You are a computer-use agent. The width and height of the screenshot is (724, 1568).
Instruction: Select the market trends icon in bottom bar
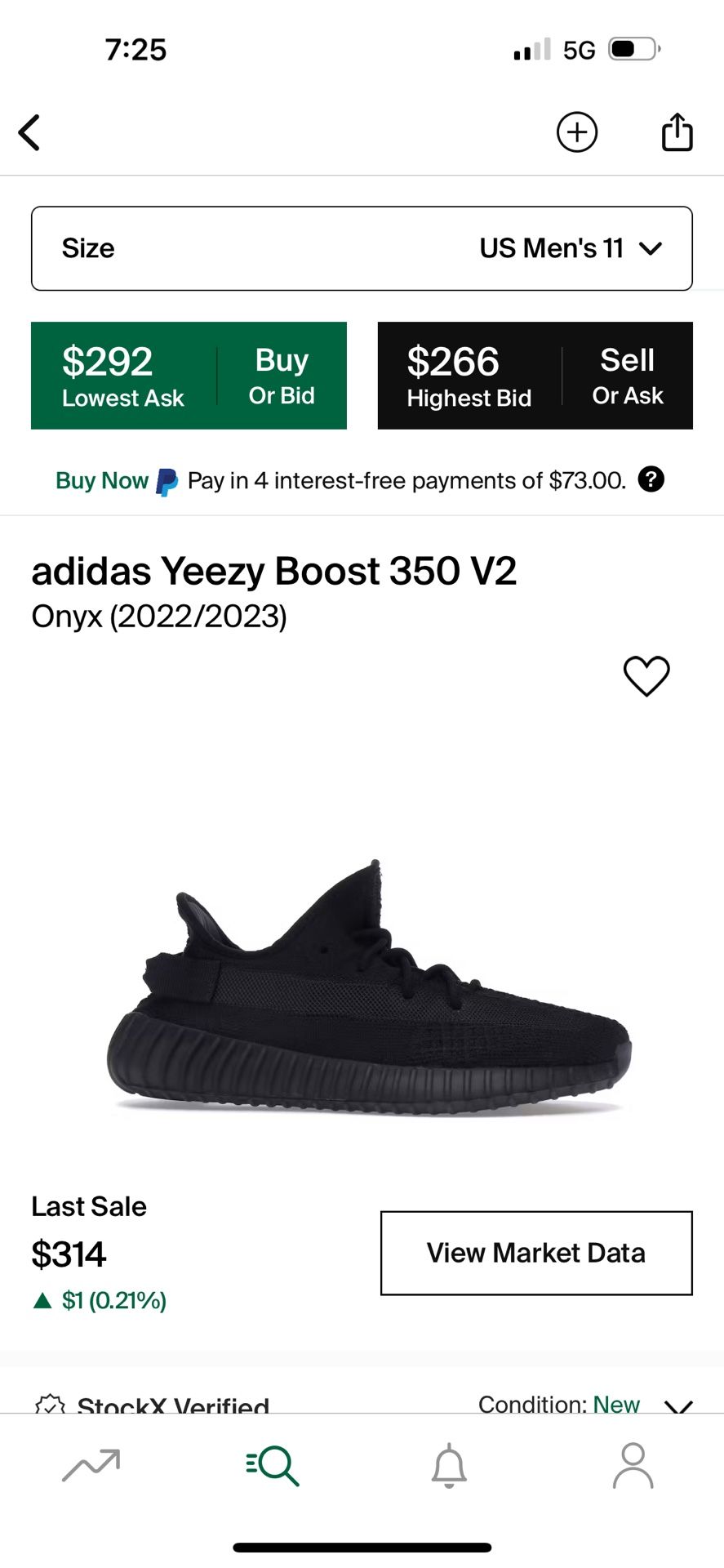tap(90, 1466)
